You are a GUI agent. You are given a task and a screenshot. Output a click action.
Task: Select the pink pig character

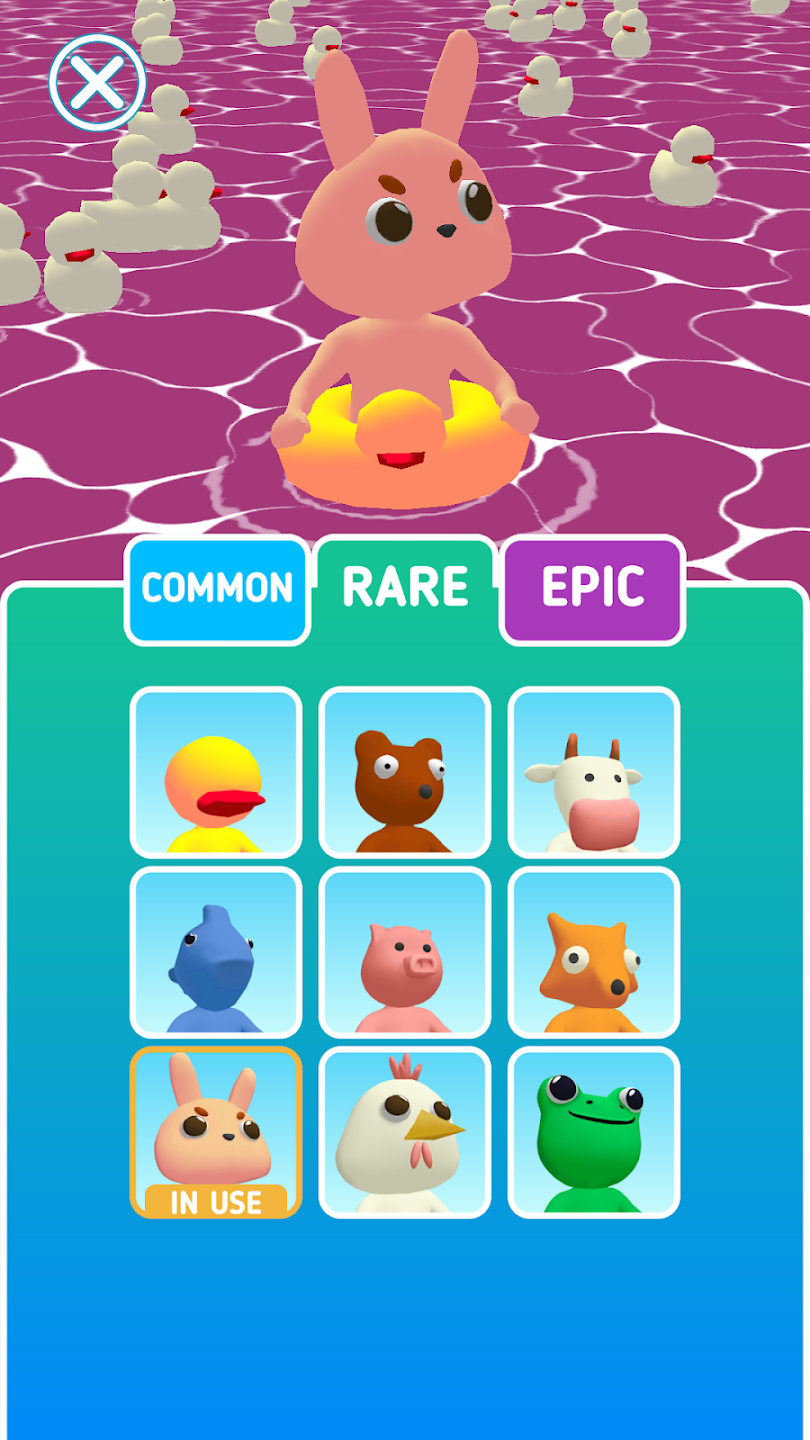point(405,952)
